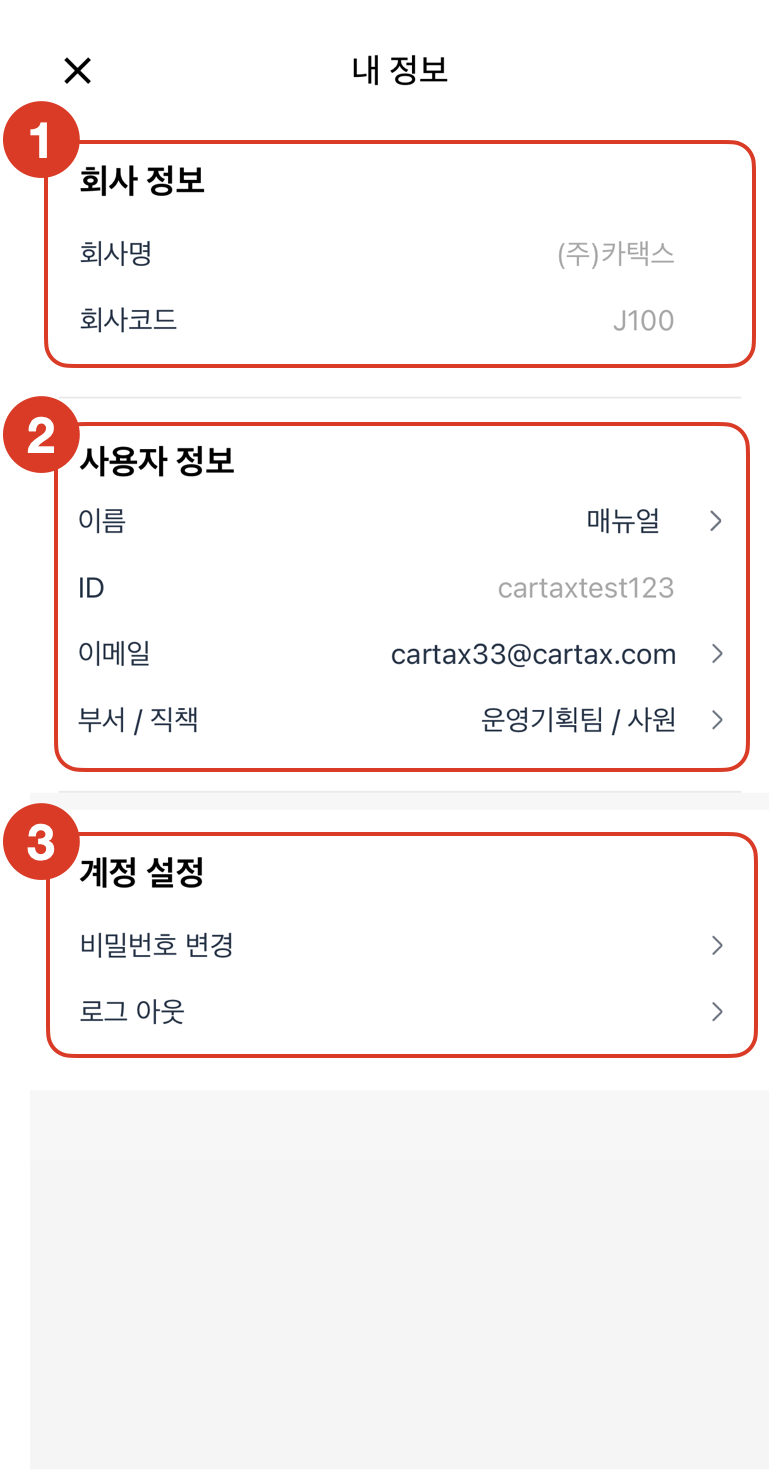The image size is (770, 1470).
Task: Open the 이메일 row to edit
Action: point(400,655)
